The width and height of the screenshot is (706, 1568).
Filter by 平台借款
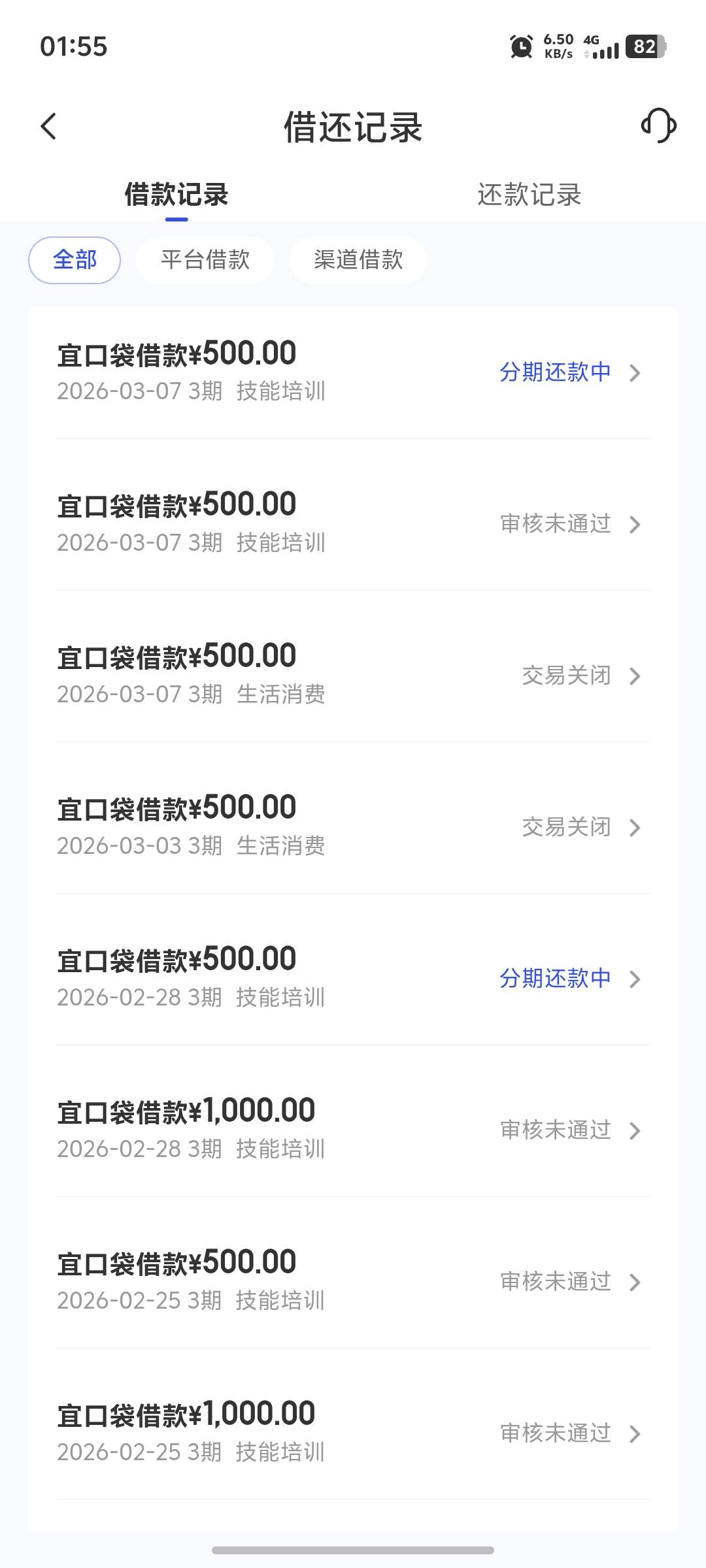coord(205,260)
